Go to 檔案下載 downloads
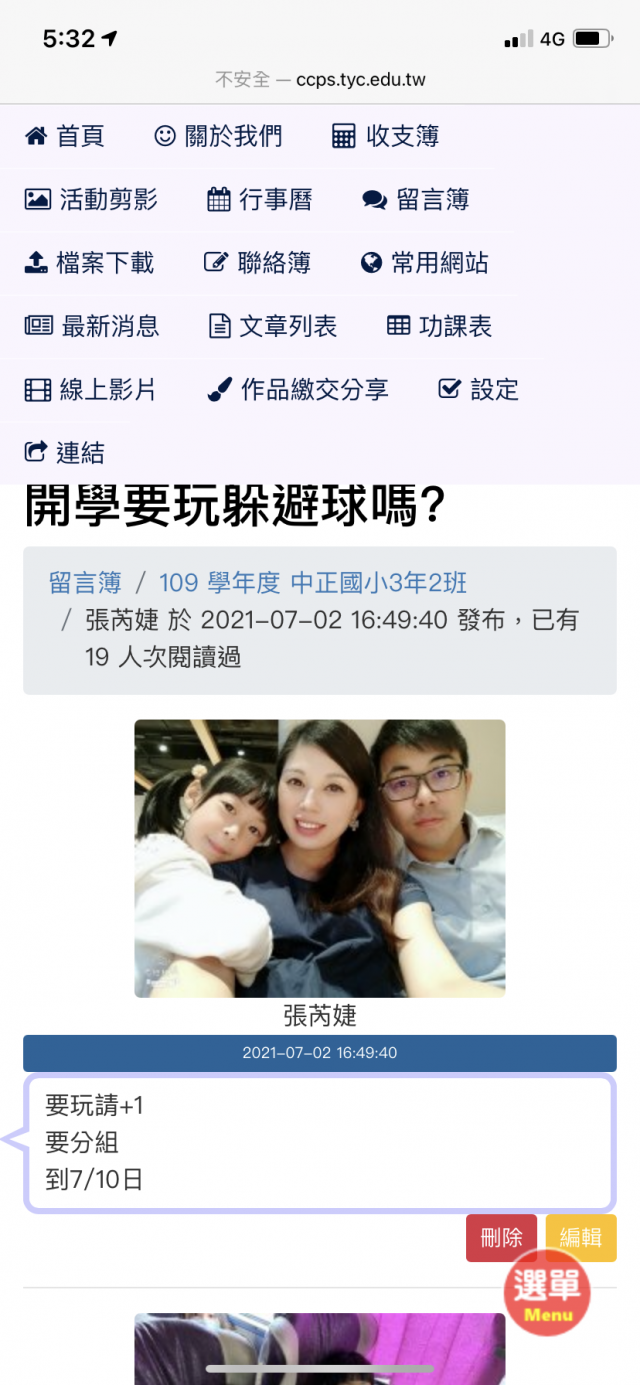The width and height of the screenshot is (640, 1385). coord(89,262)
